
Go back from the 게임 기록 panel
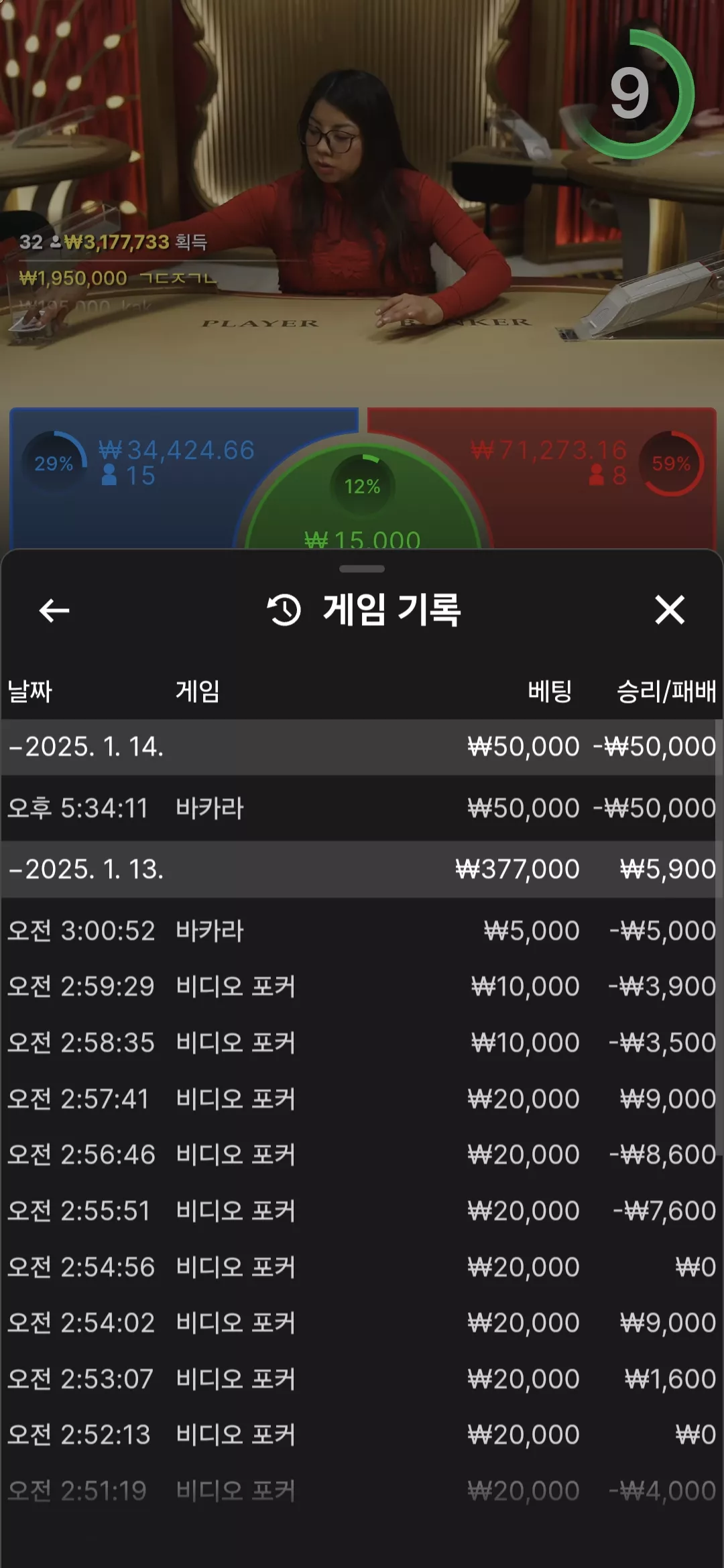54,610
